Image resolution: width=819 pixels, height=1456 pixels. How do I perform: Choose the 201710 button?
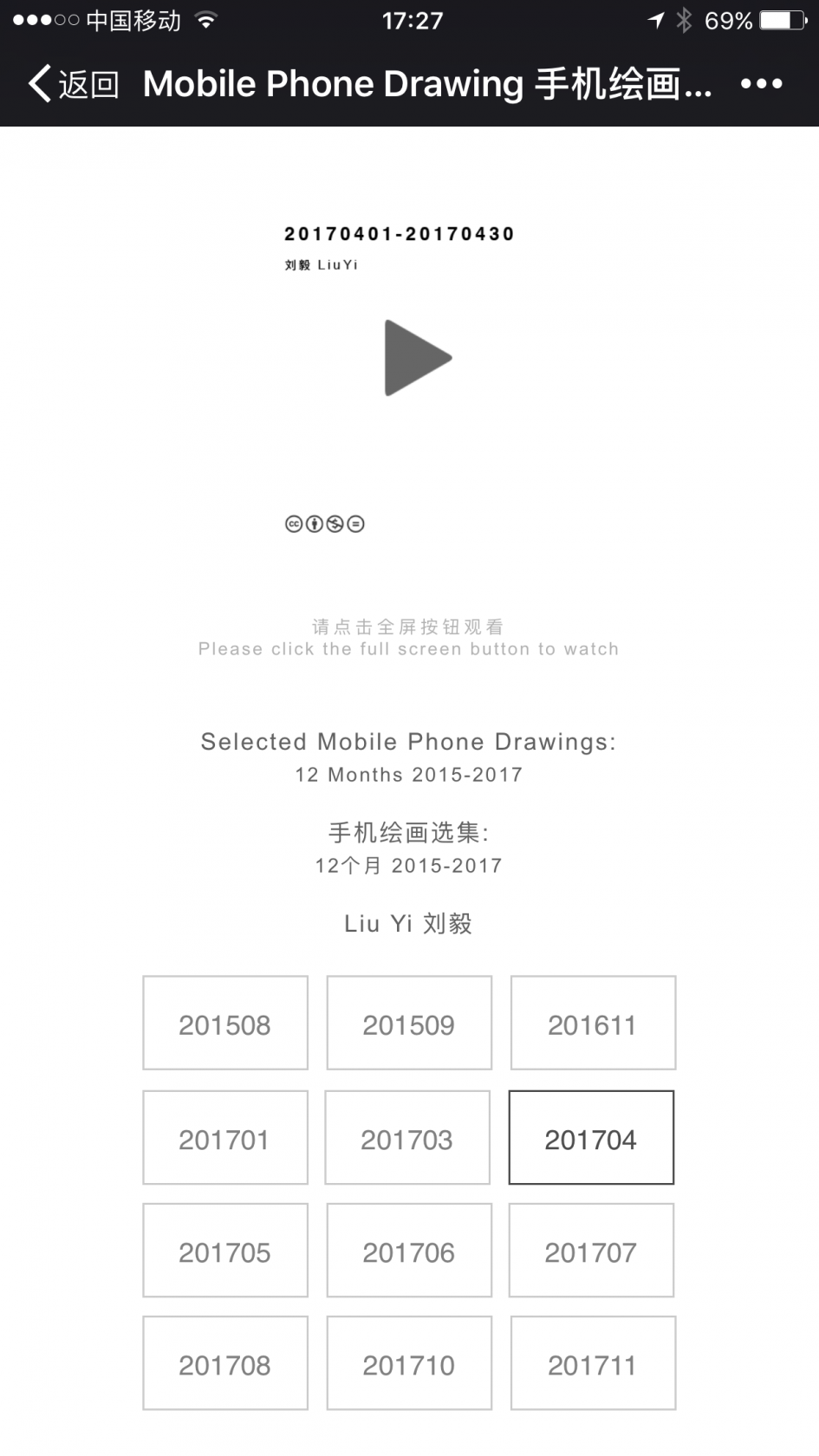tap(409, 1363)
